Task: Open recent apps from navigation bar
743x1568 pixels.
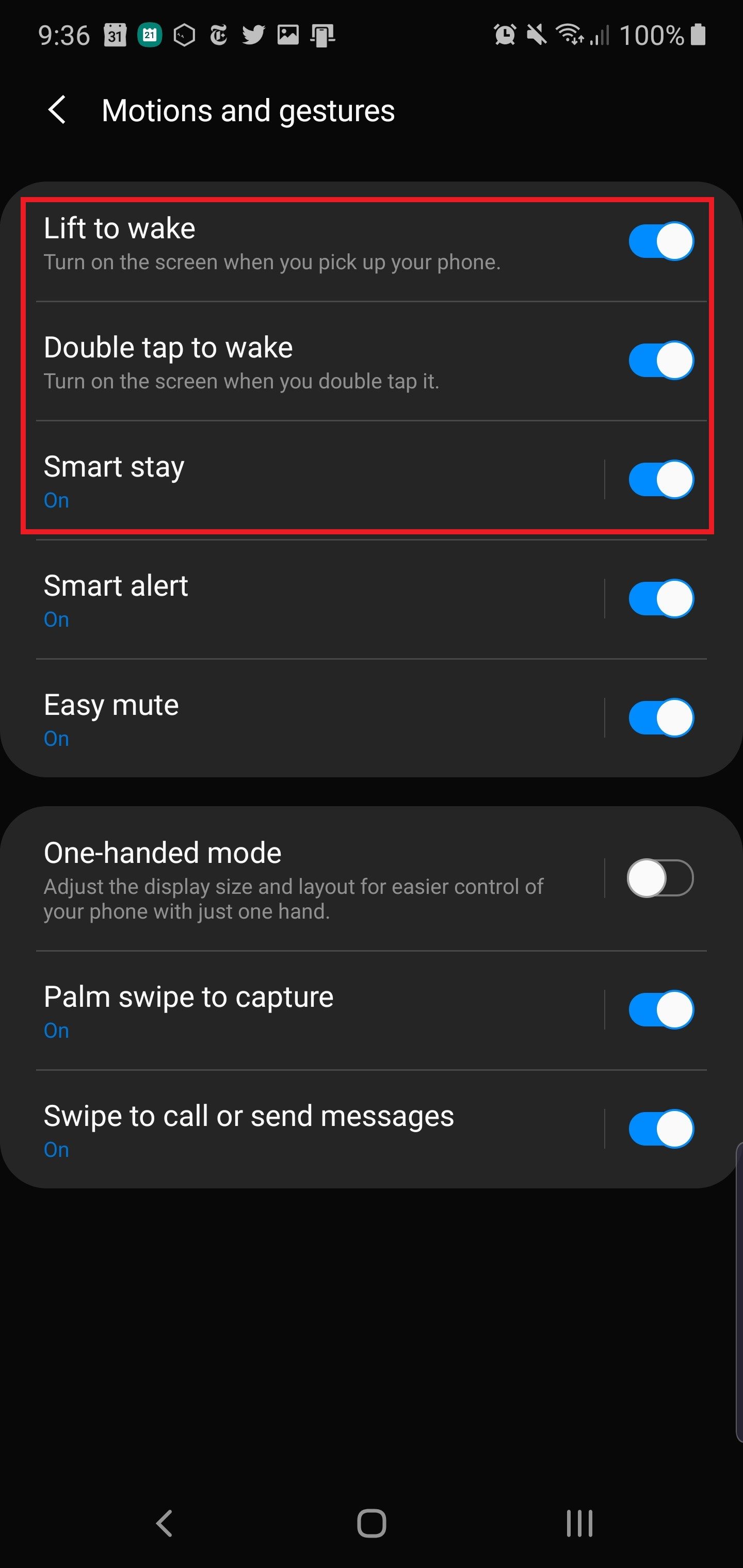Action: click(x=578, y=1524)
